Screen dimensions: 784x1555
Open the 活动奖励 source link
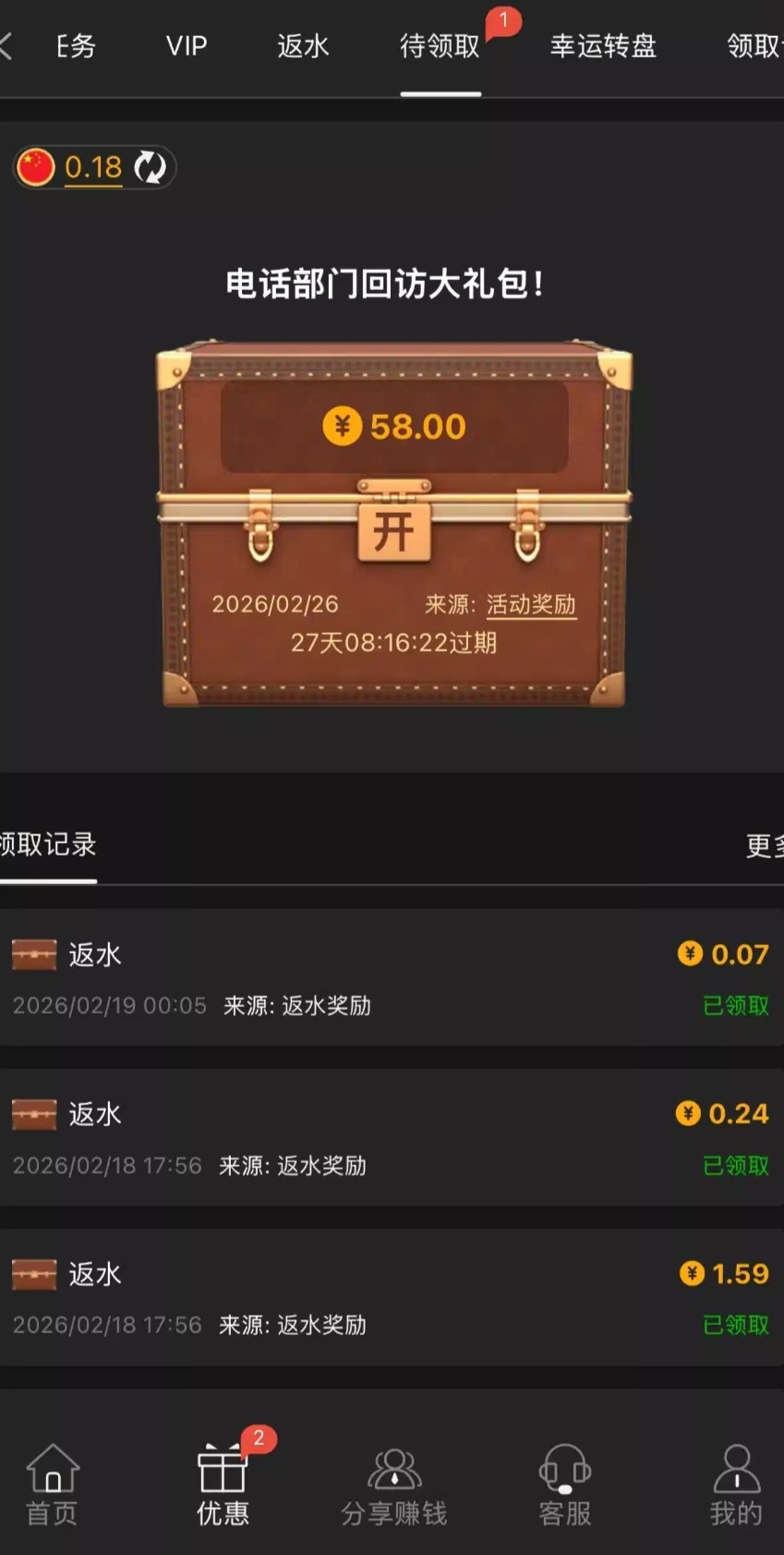pos(531,604)
